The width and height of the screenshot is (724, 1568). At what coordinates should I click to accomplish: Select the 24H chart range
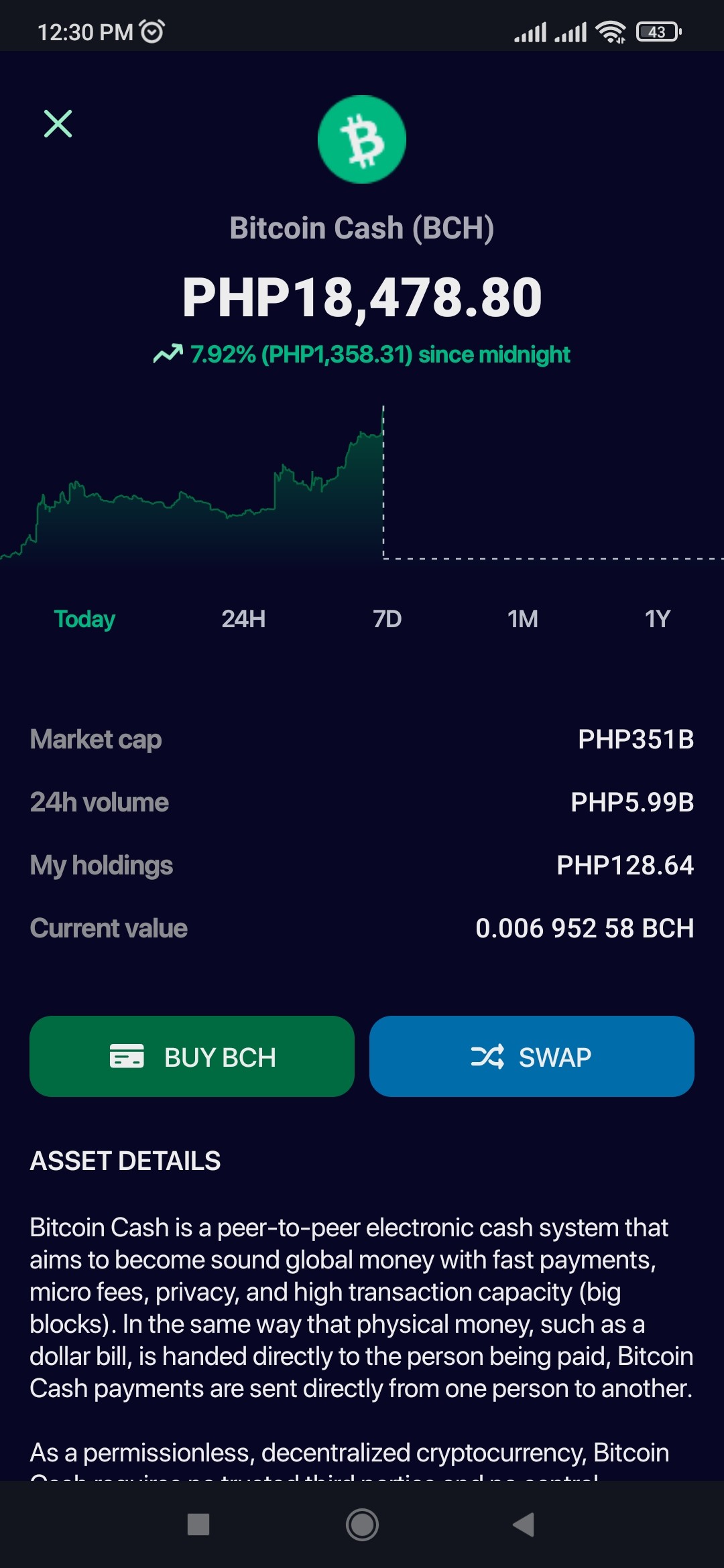[x=243, y=618]
